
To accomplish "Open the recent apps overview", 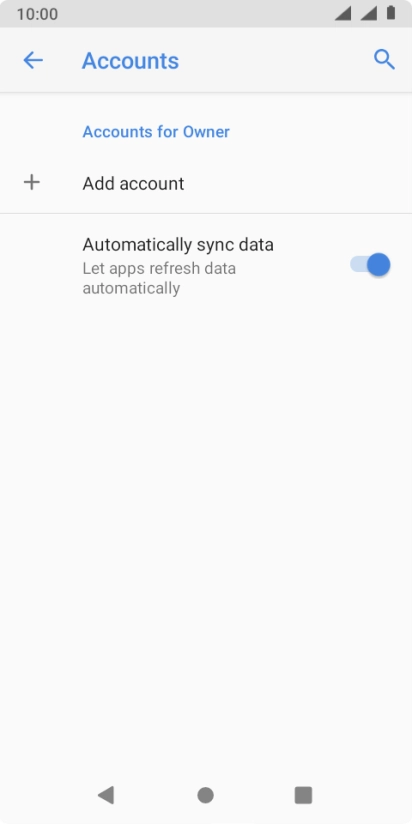I will (x=303, y=795).
